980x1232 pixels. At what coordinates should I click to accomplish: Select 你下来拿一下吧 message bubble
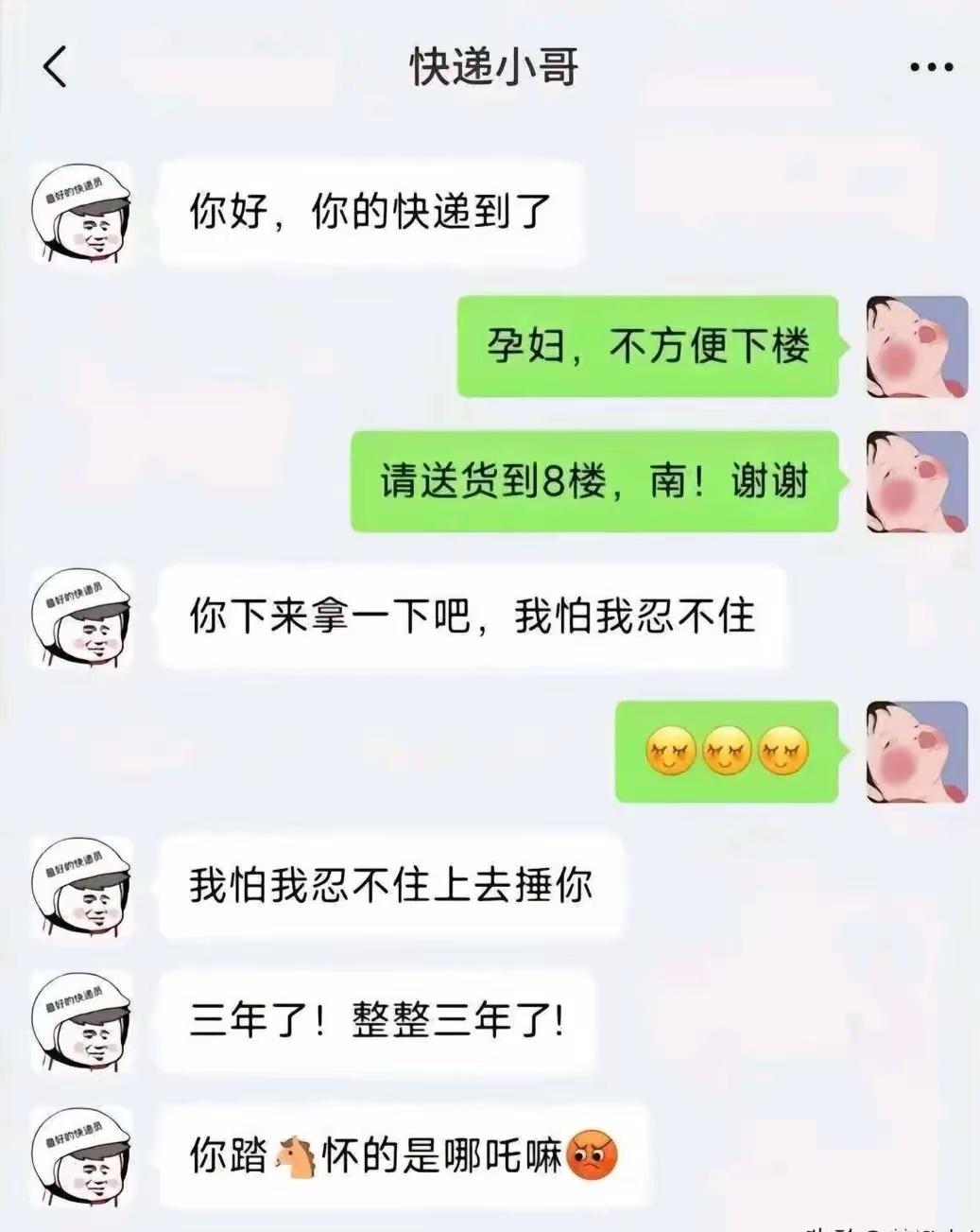click(475, 616)
